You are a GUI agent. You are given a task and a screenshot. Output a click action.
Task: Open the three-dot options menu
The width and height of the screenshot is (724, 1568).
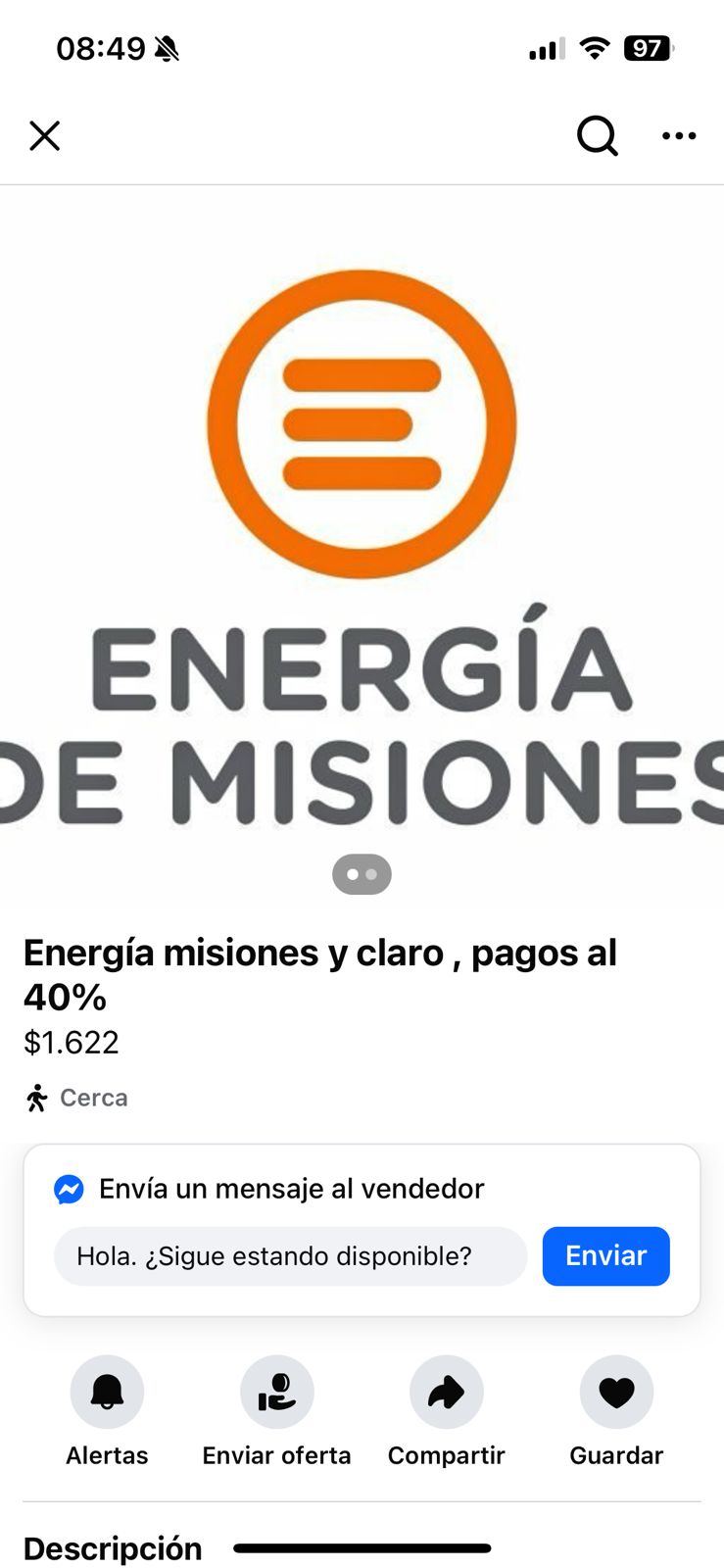click(679, 136)
